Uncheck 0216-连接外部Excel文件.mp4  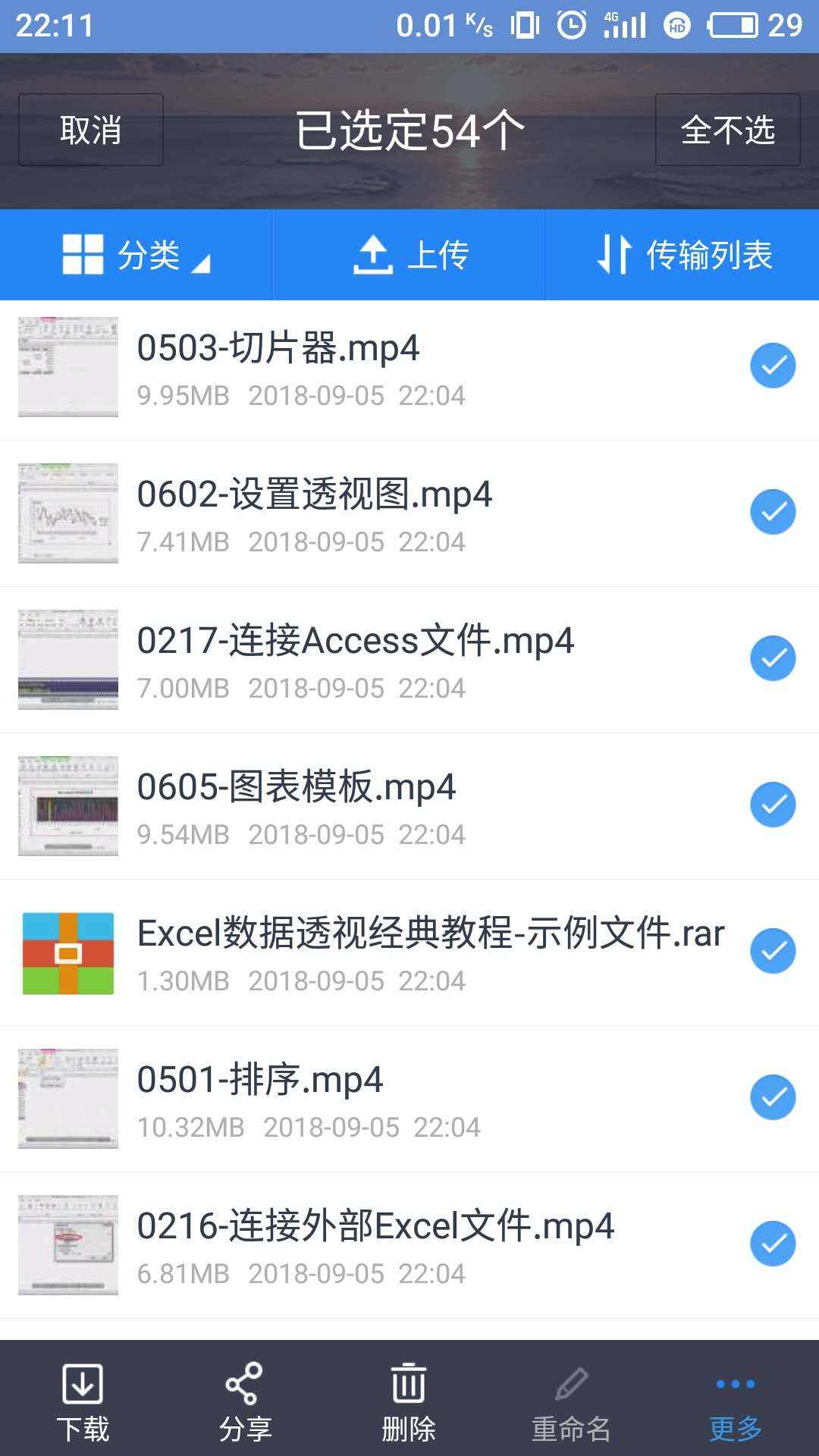click(x=773, y=1244)
